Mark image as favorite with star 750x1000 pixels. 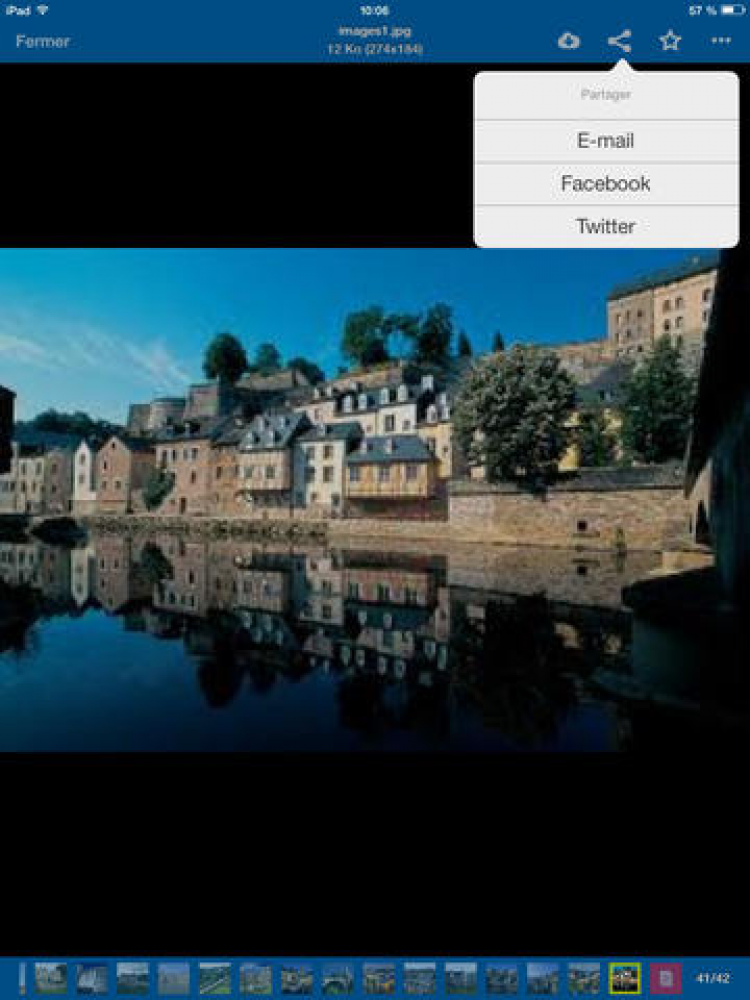(x=670, y=41)
